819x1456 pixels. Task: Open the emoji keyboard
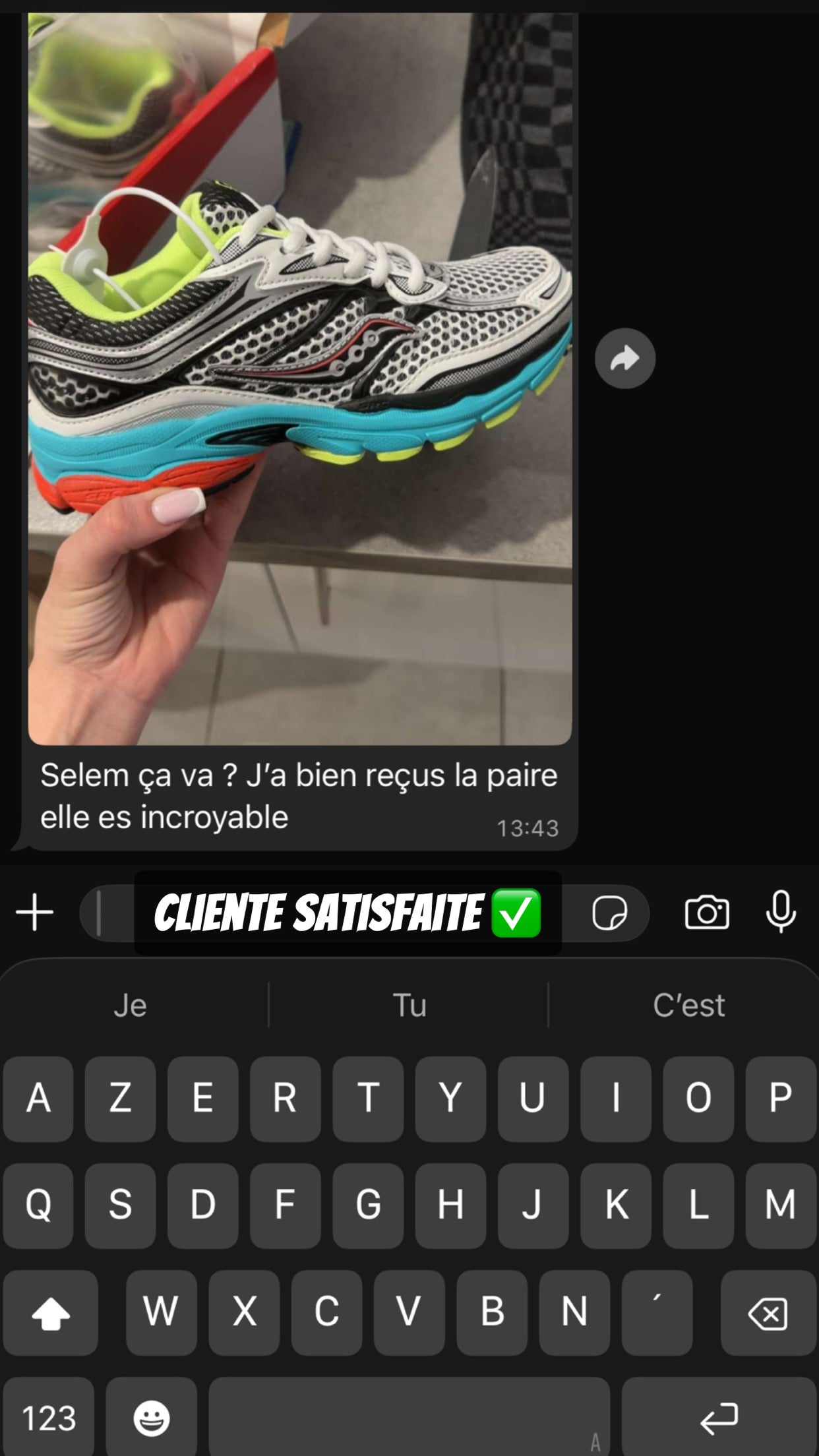152,1417
